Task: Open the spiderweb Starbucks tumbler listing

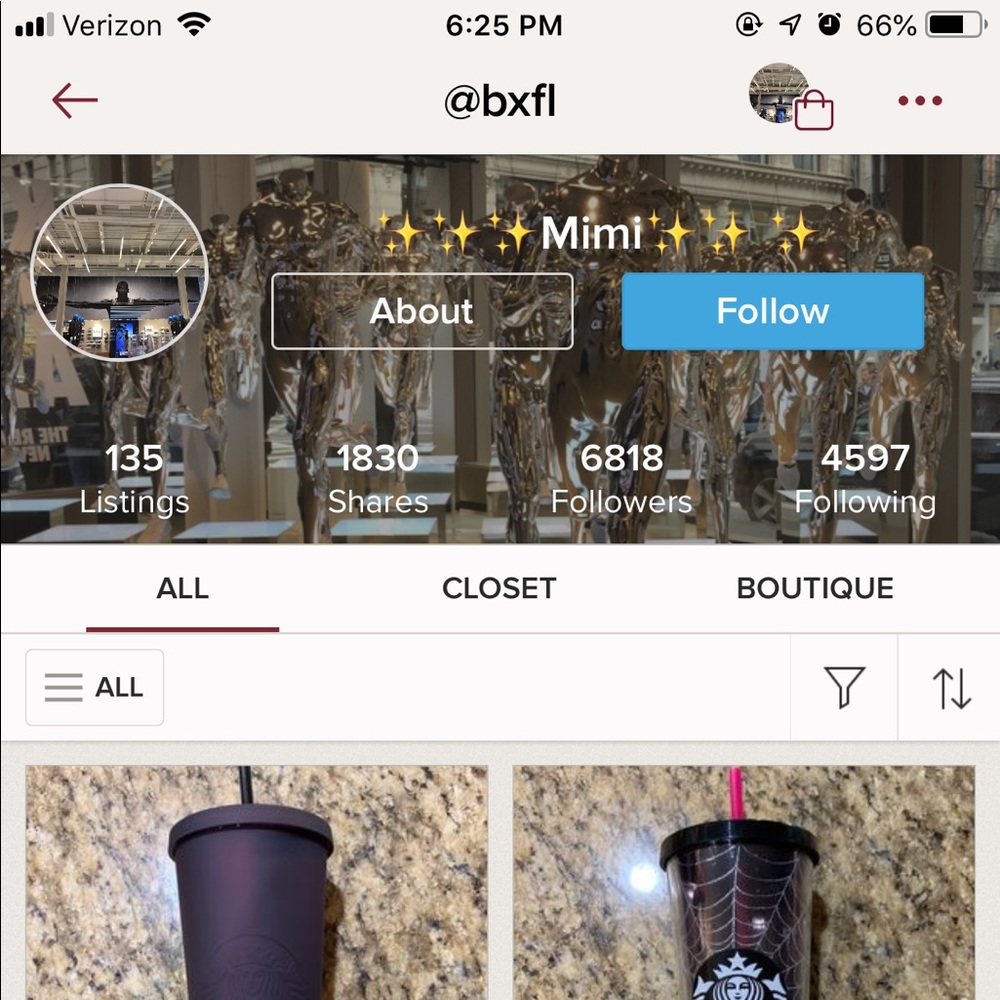Action: click(743, 885)
